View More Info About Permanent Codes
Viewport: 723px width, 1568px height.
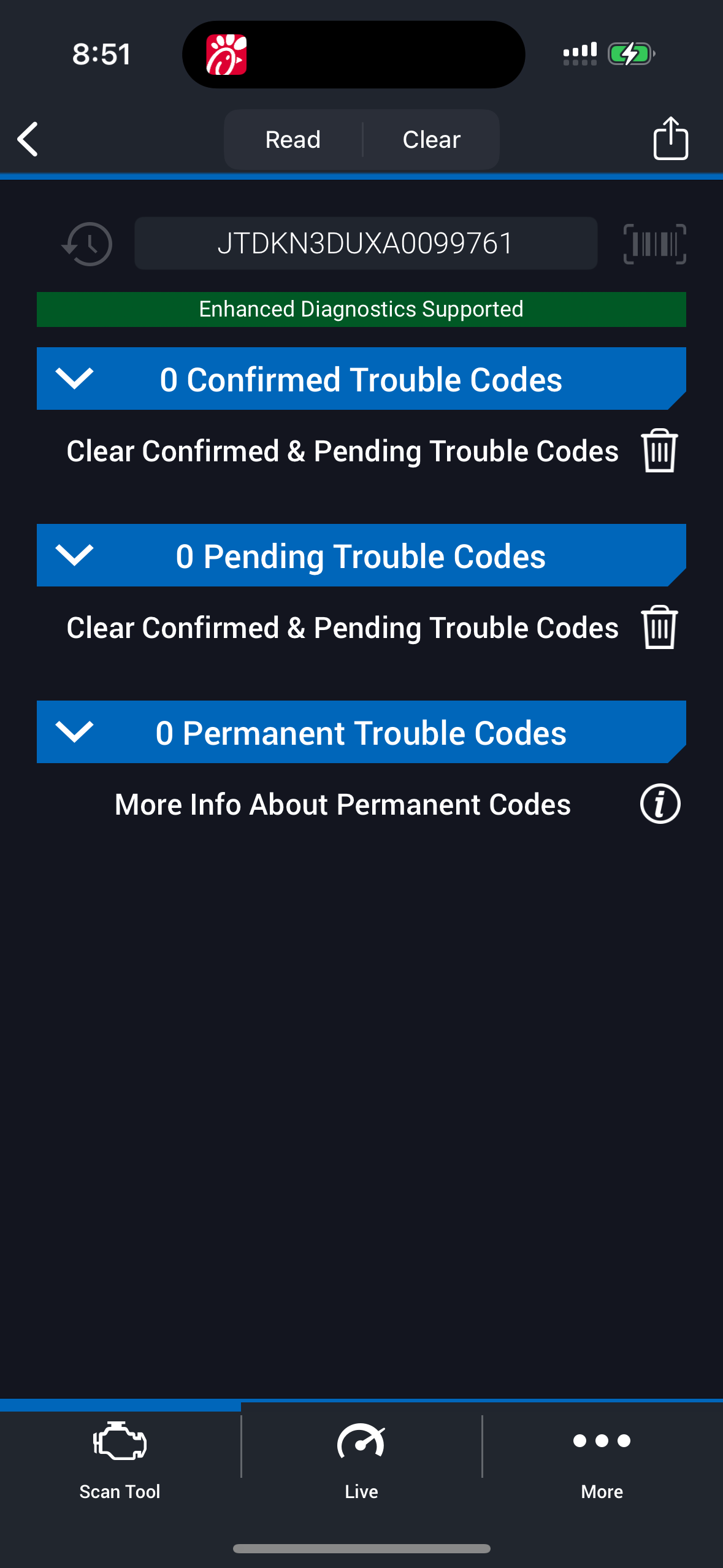[660, 804]
